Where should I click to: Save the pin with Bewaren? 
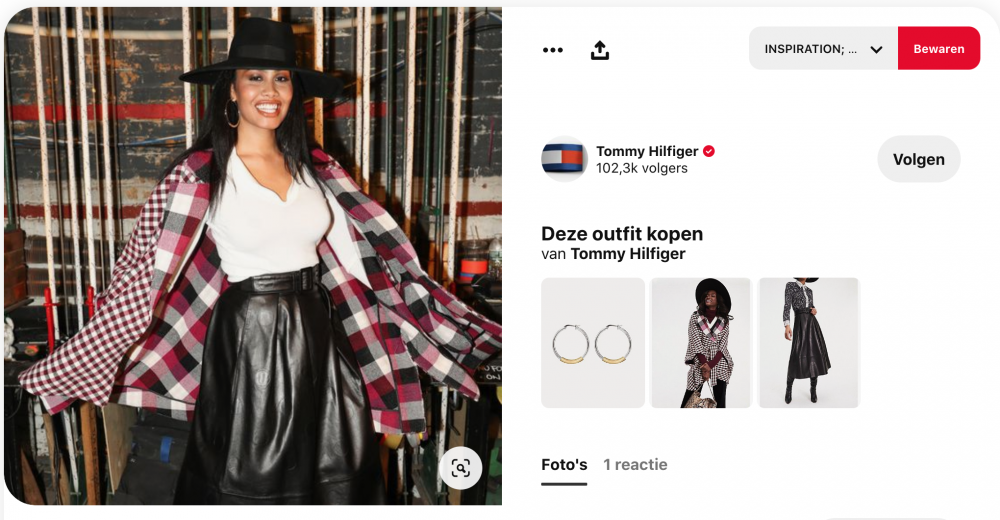click(938, 49)
